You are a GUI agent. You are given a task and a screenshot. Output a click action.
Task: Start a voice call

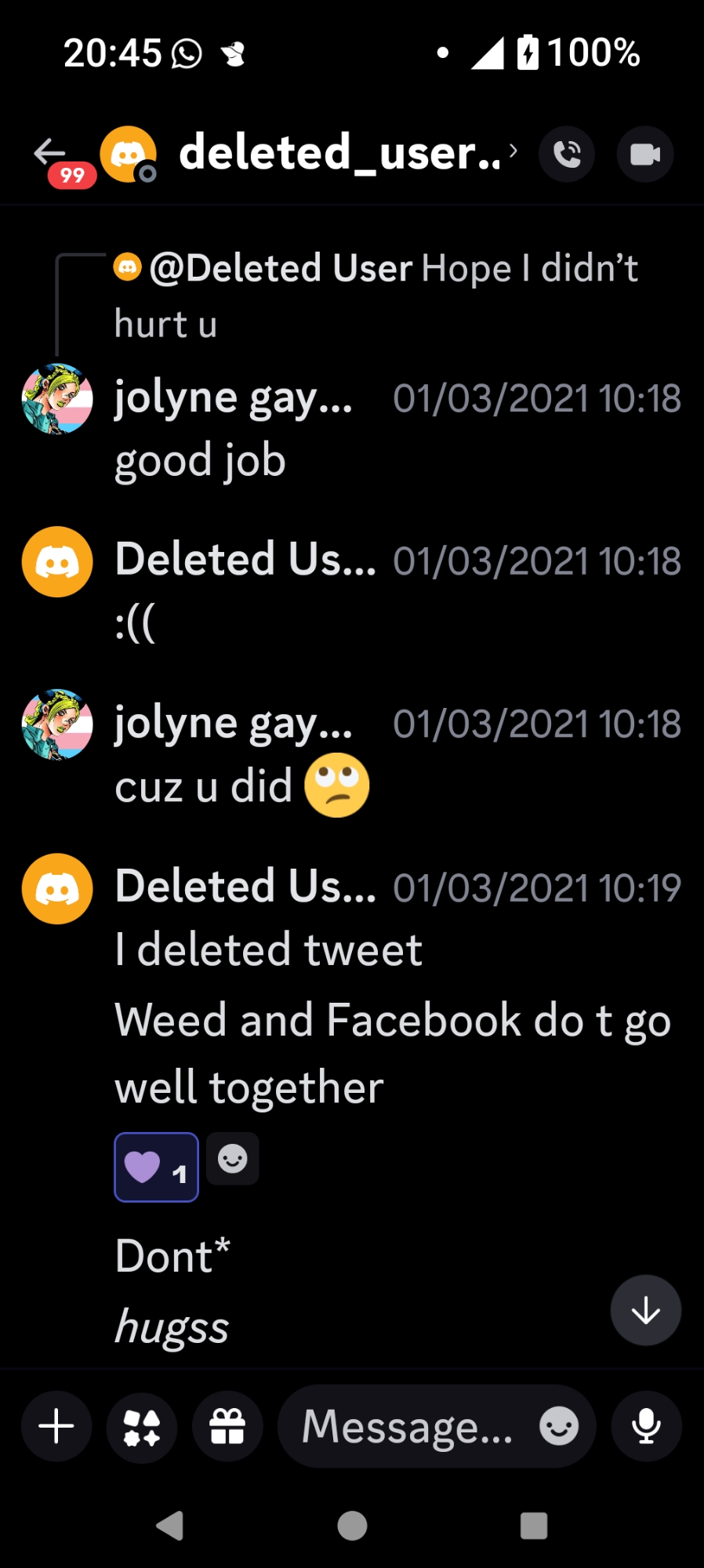click(567, 154)
